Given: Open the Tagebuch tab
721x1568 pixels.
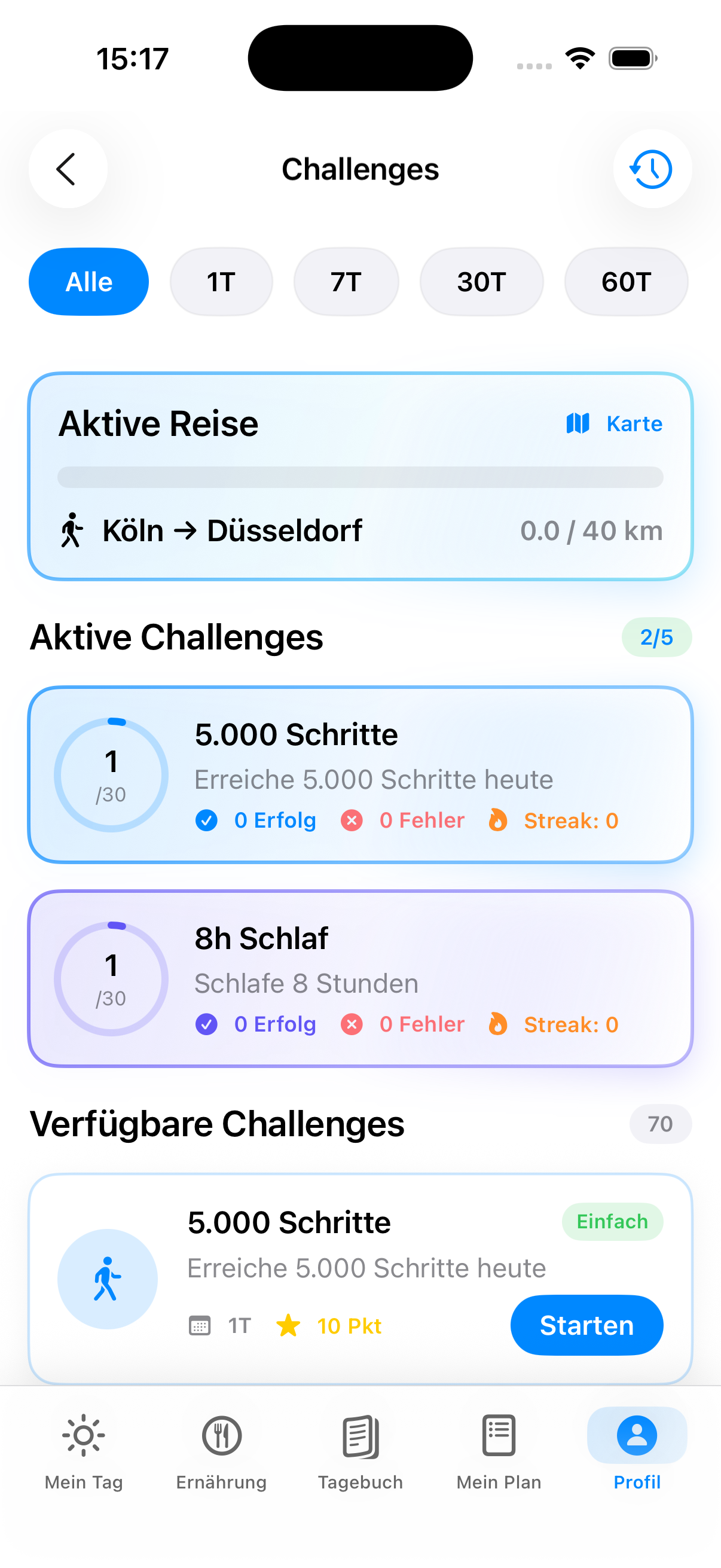Looking at the screenshot, I should pos(360,1451).
